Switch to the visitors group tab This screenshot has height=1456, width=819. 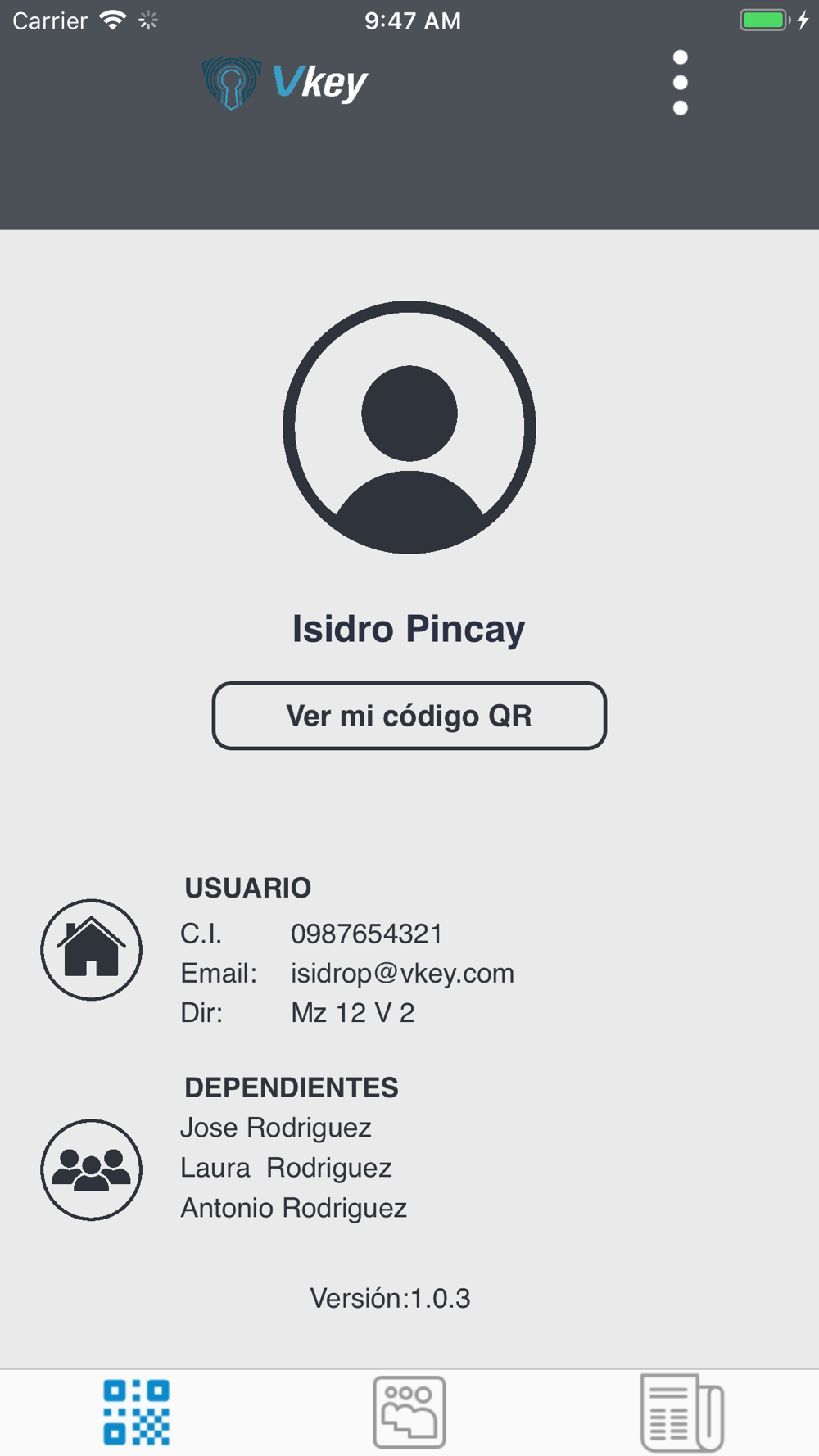click(x=409, y=1413)
